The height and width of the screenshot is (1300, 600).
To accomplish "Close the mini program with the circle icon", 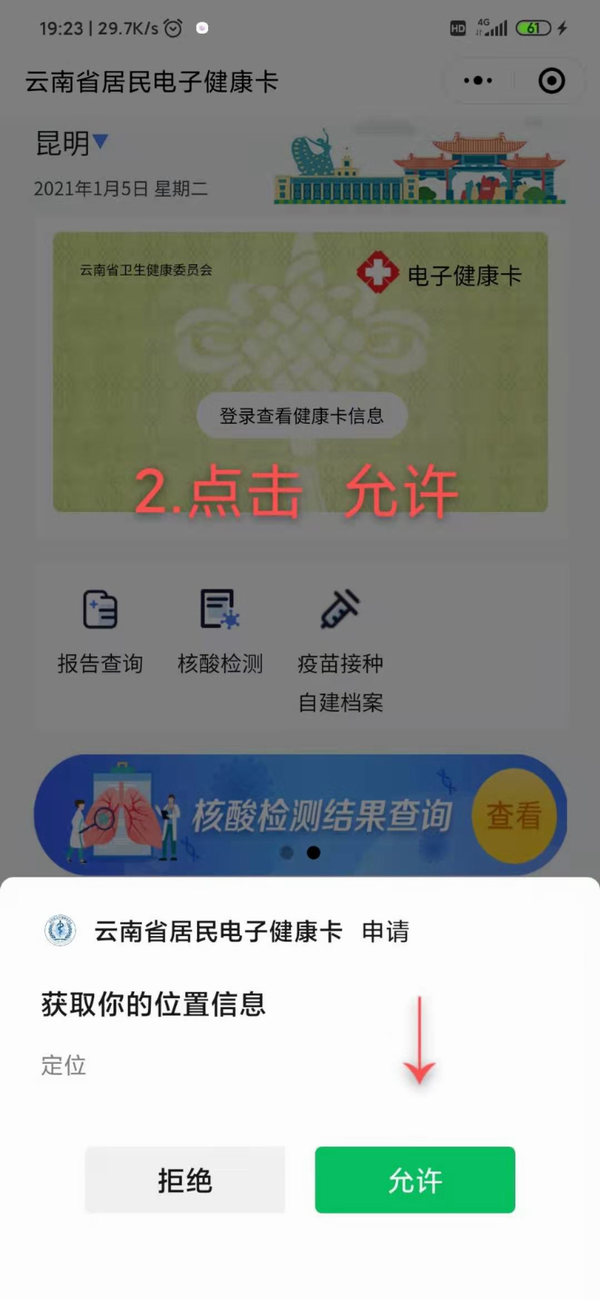I will [x=552, y=81].
